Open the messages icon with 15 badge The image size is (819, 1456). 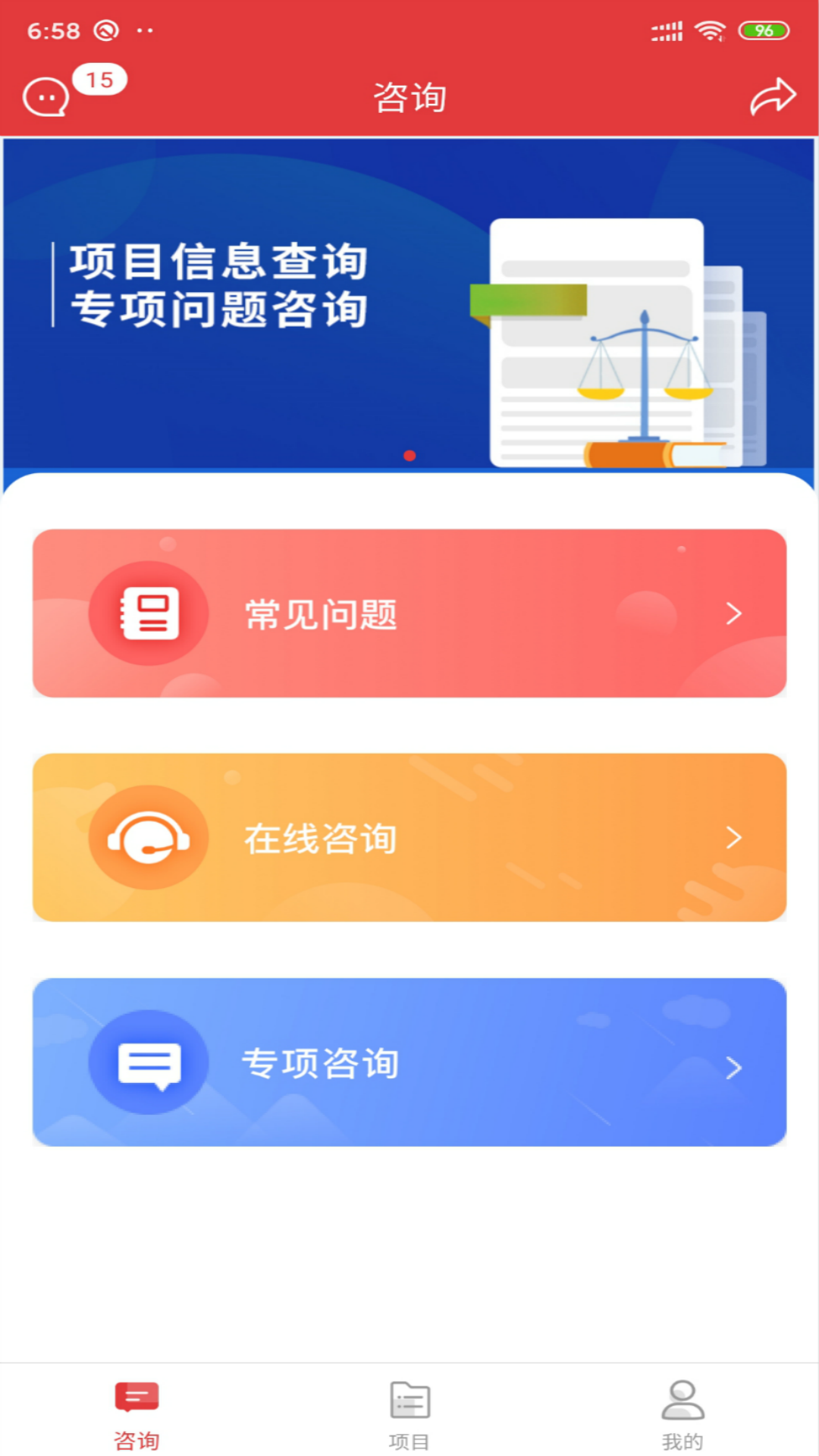pyautogui.click(x=47, y=97)
